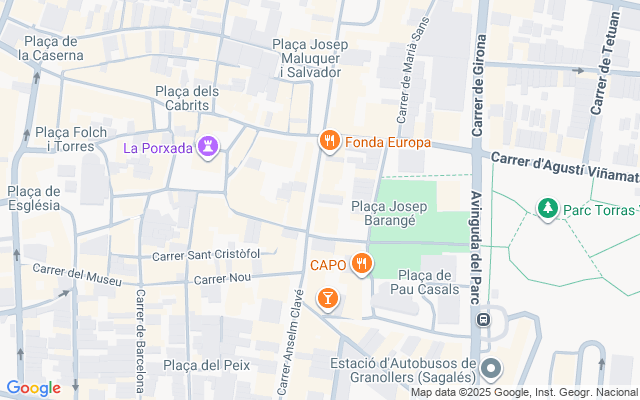Tap the bus stop icon on Avinguda del Parc
640x400 pixels.
[x=484, y=319]
